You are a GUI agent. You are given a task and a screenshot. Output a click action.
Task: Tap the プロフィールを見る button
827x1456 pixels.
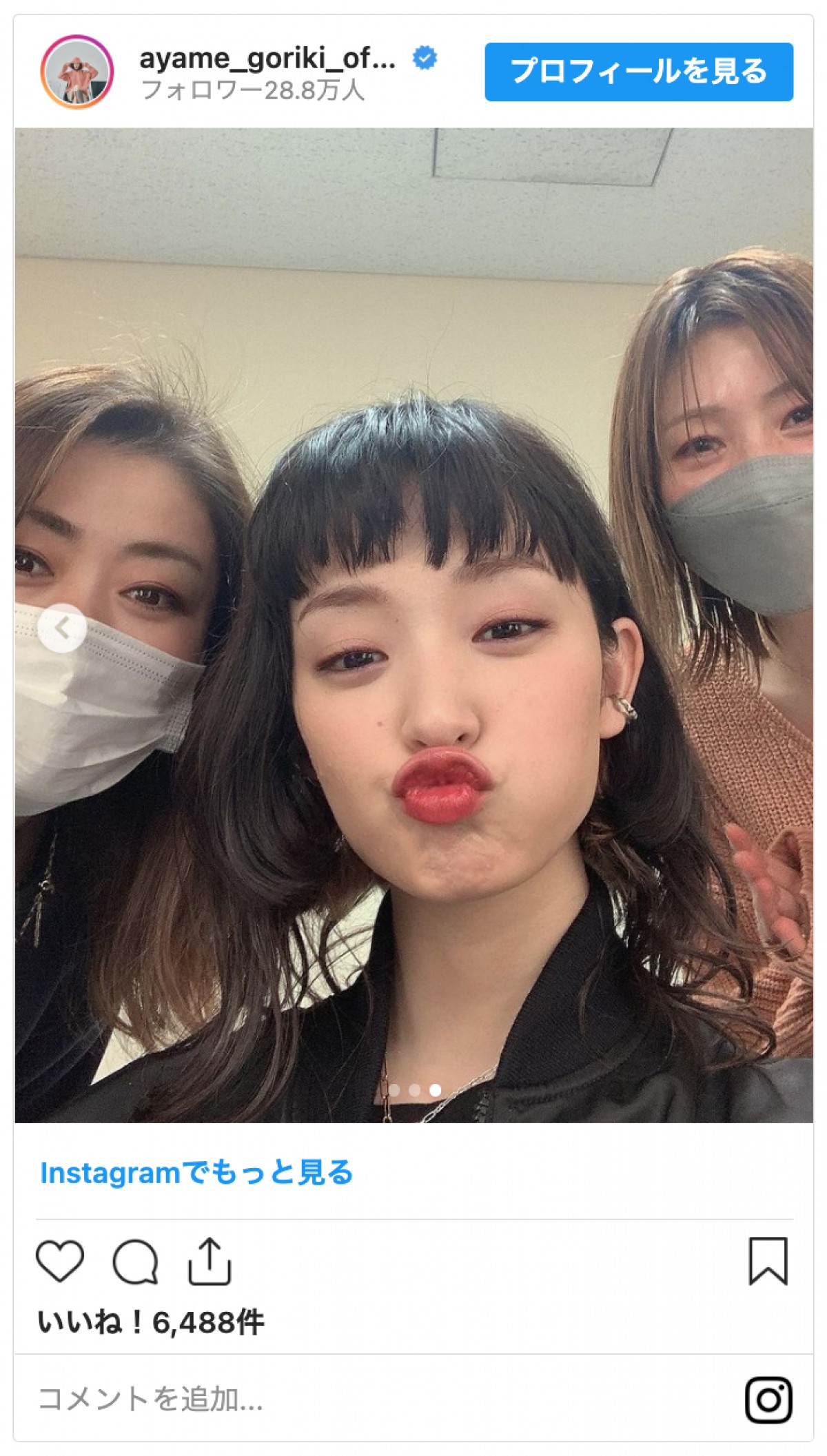point(638,72)
